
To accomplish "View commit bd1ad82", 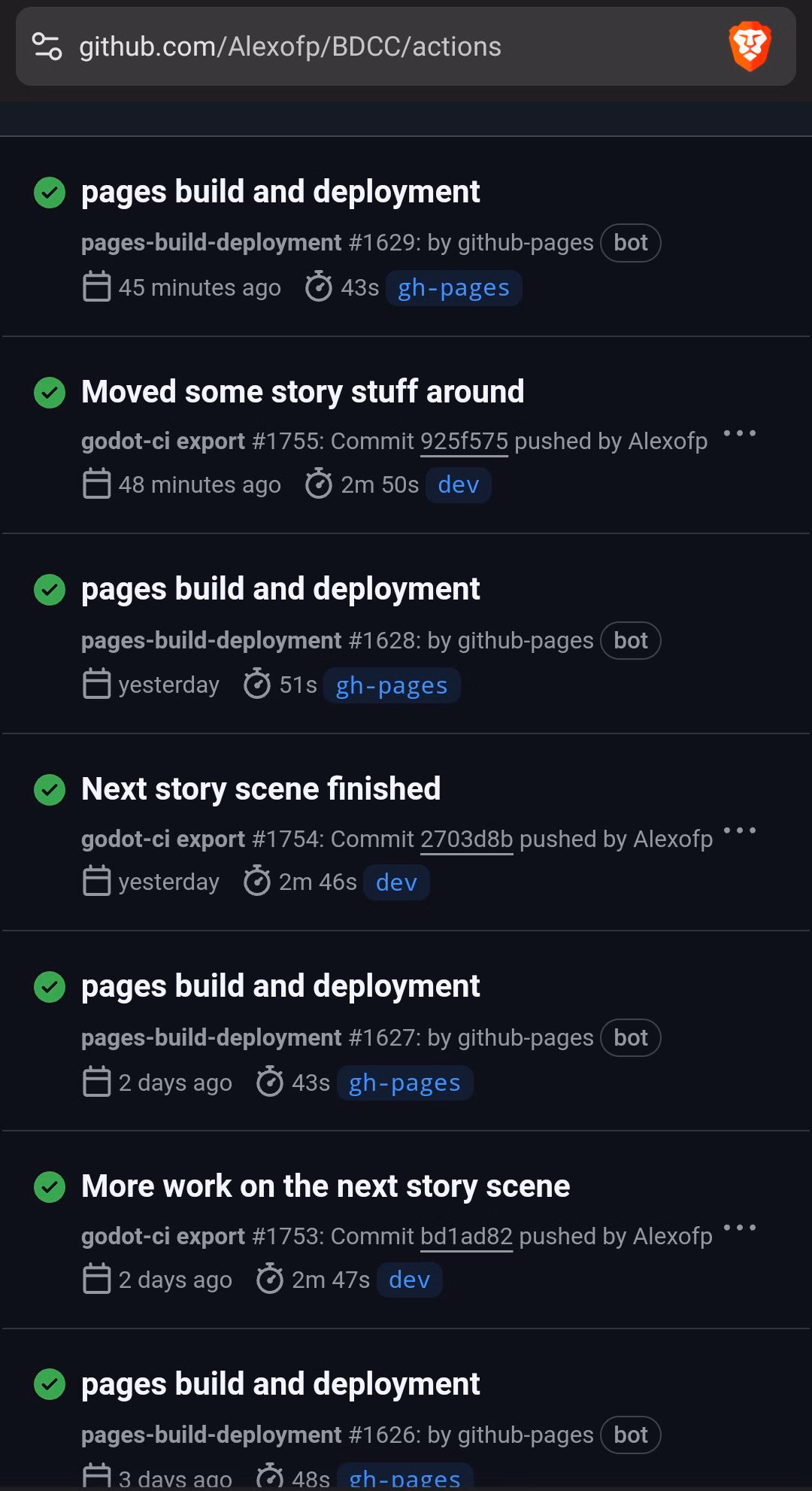I will tap(466, 1237).
